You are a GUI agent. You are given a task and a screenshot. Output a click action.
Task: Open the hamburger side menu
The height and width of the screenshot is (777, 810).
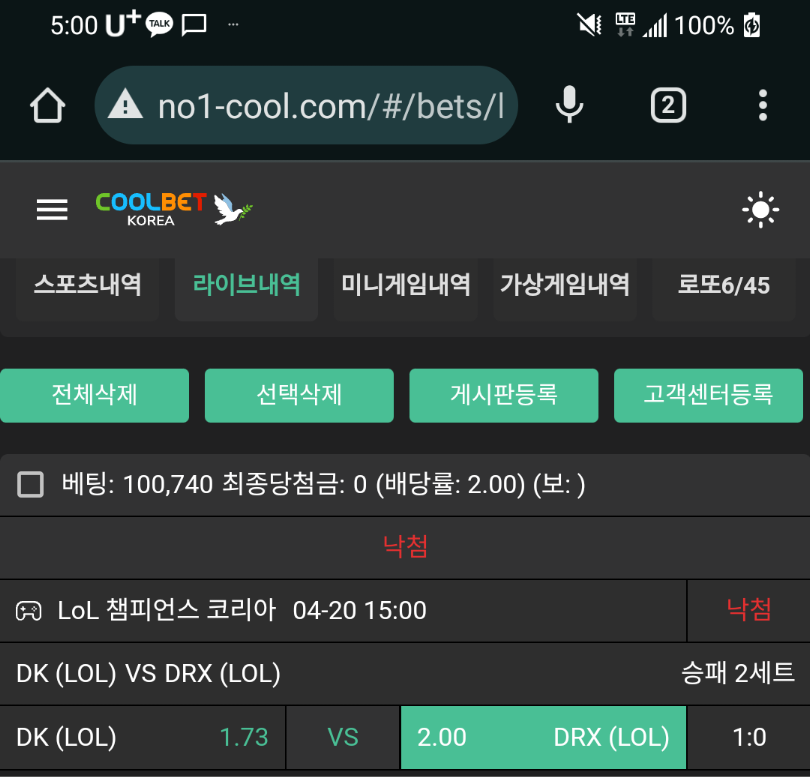pyautogui.click(x=52, y=209)
